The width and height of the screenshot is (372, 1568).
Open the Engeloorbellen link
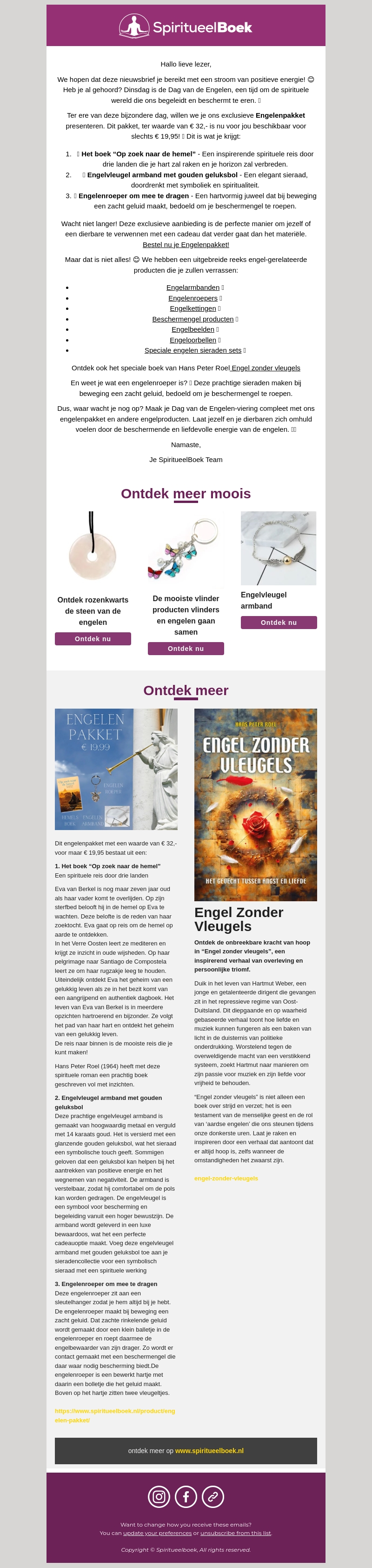coord(193,340)
